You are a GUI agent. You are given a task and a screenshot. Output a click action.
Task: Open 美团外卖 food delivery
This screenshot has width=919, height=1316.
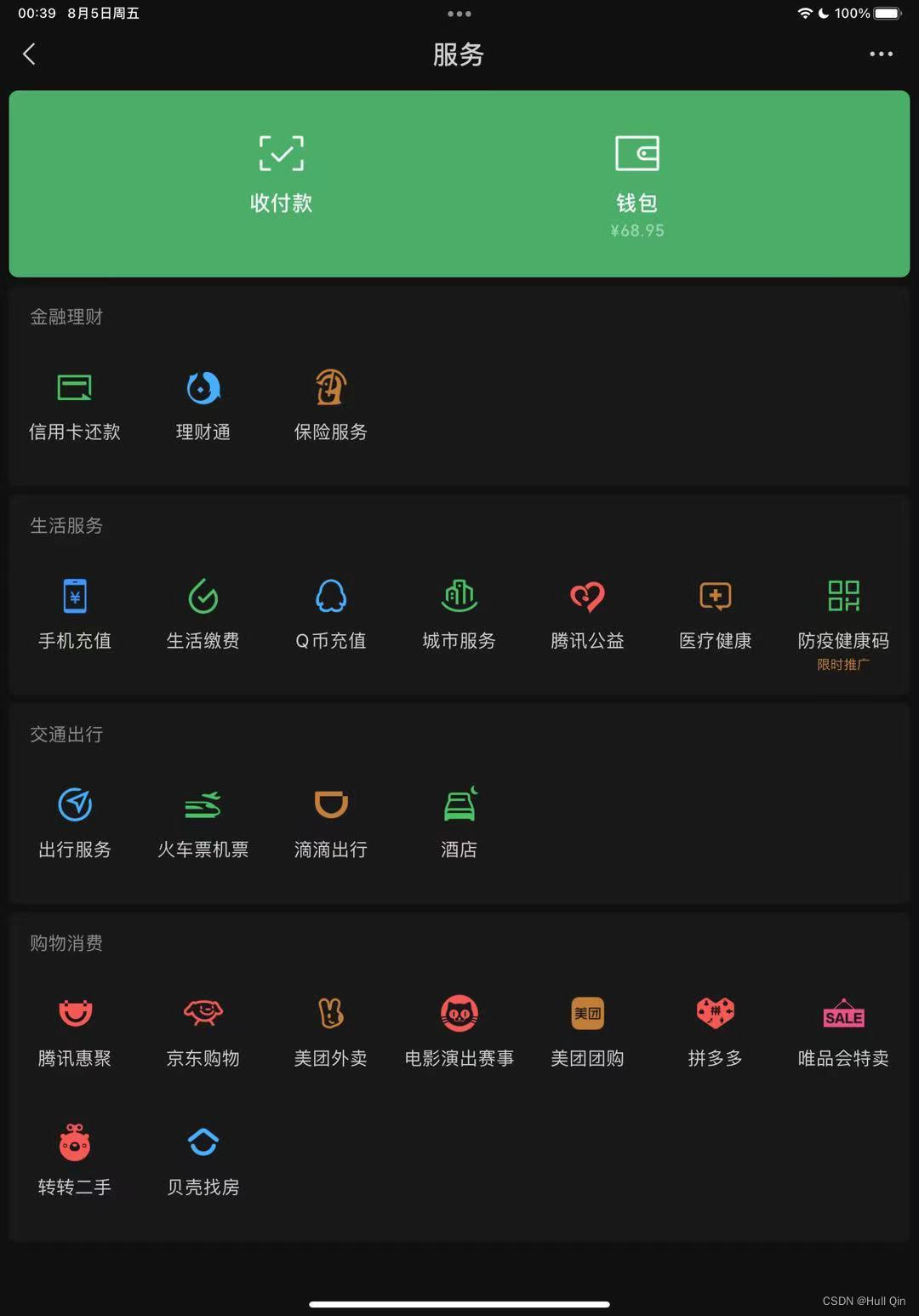(331, 1031)
